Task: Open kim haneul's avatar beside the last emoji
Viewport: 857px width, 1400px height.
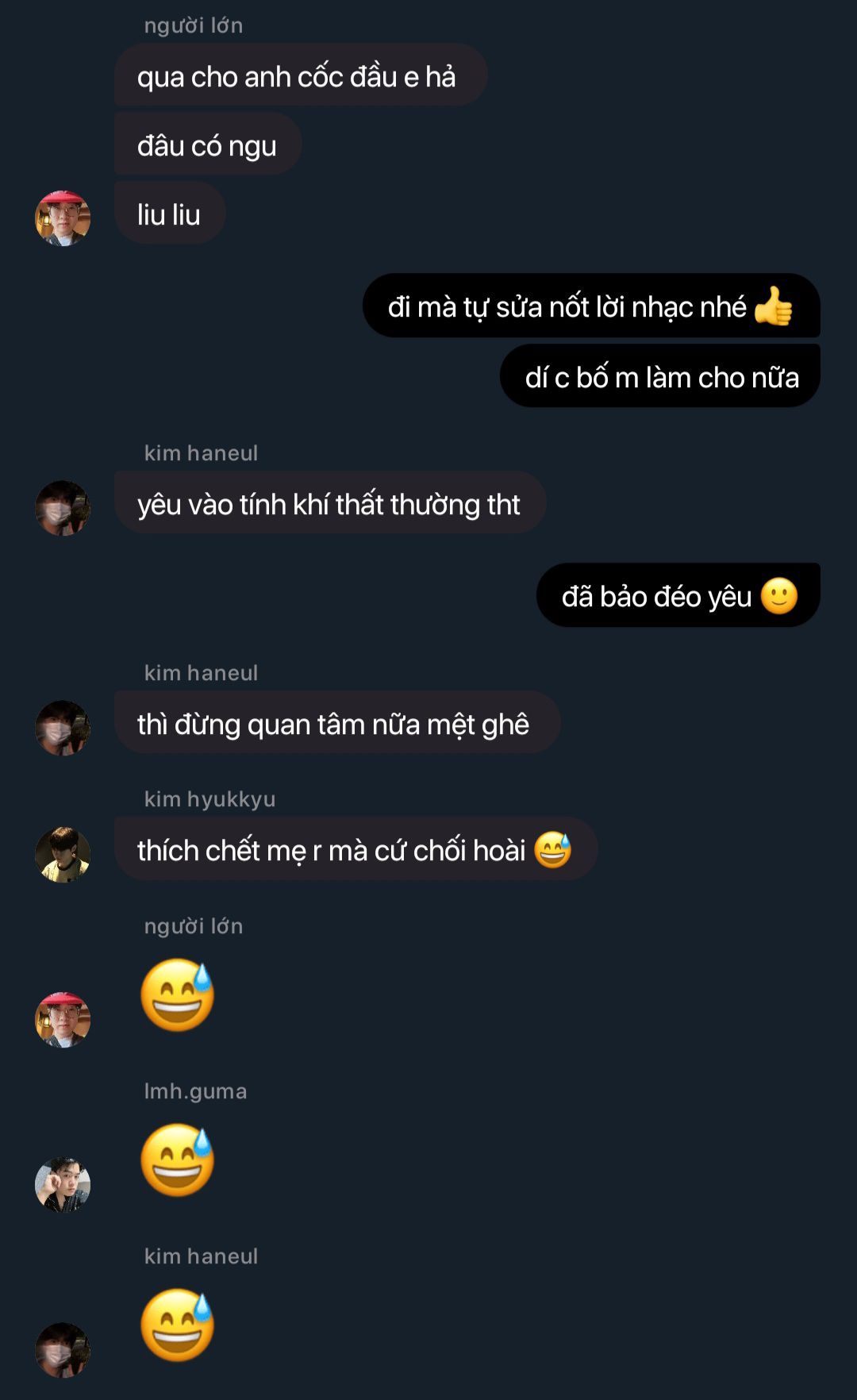Action: click(x=63, y=1349)
